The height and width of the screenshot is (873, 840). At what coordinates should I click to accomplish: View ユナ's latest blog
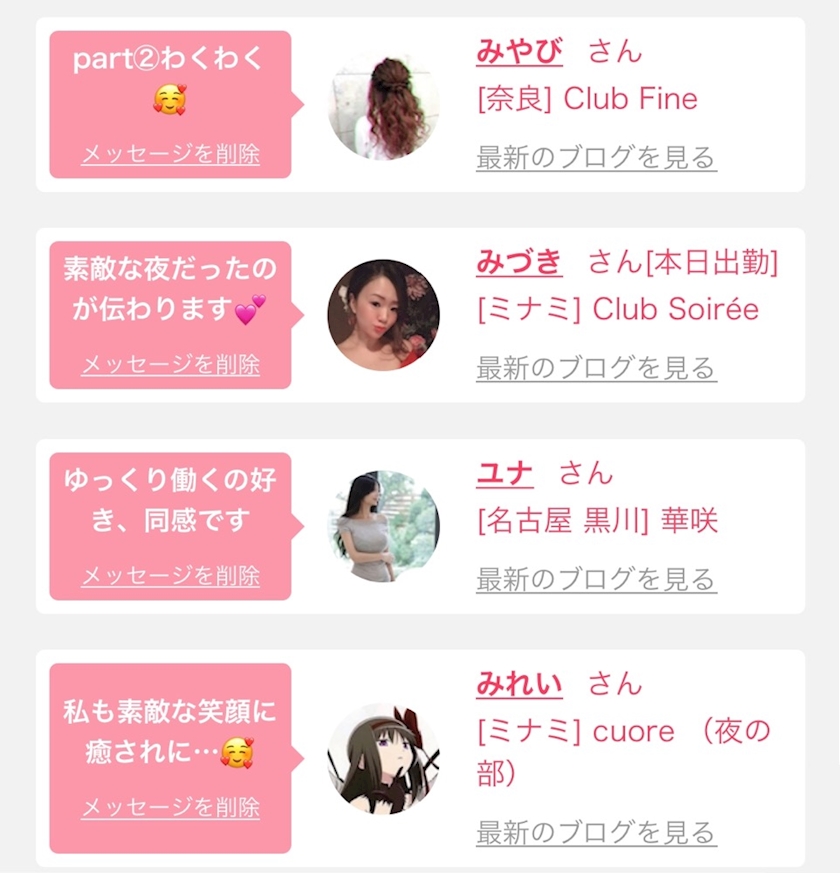point(596,579)
